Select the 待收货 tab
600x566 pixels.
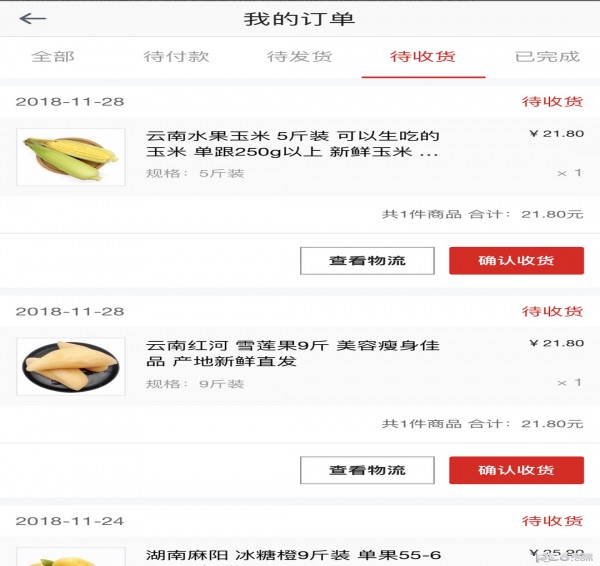pyautogui.click(x=423, y=56)
